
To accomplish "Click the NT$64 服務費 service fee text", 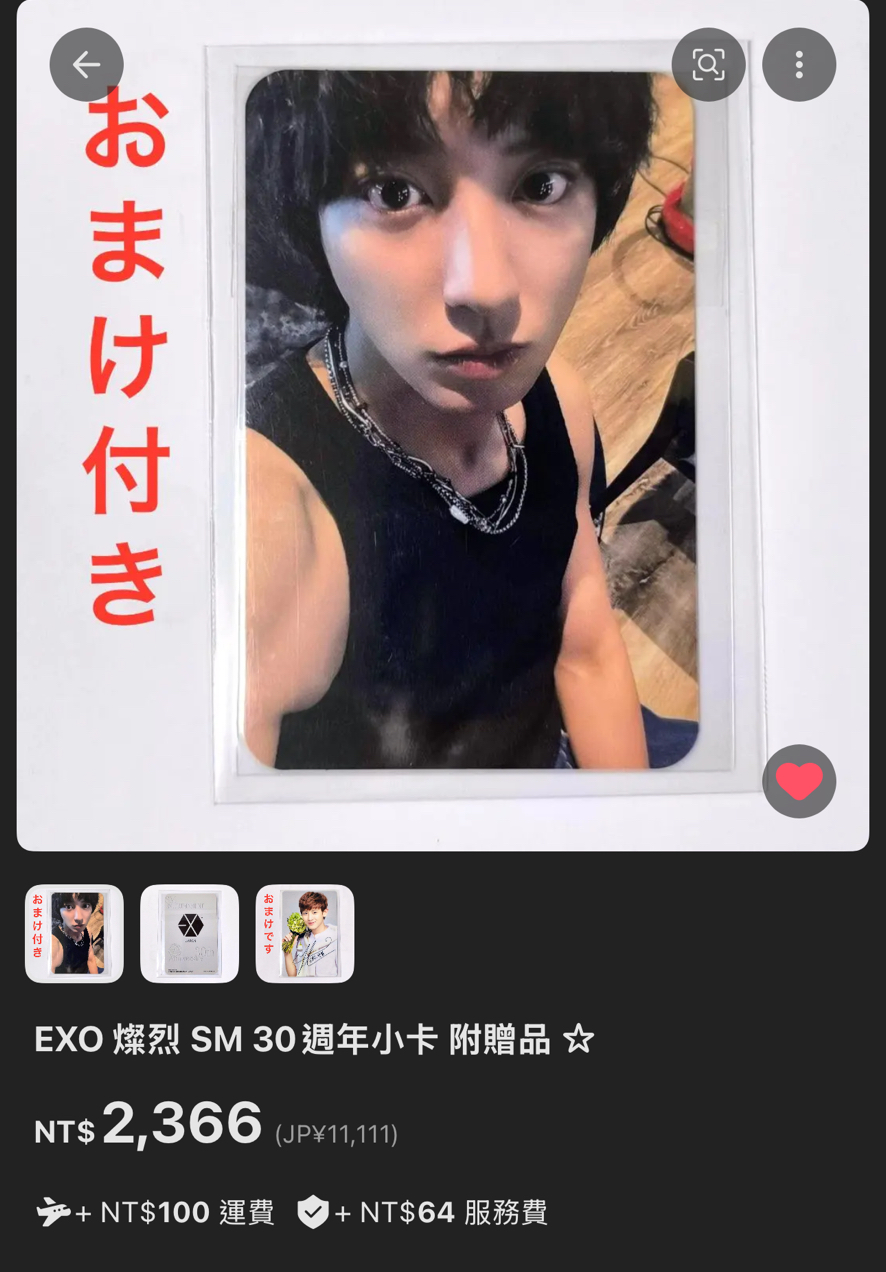I will tap(440, 1211).
